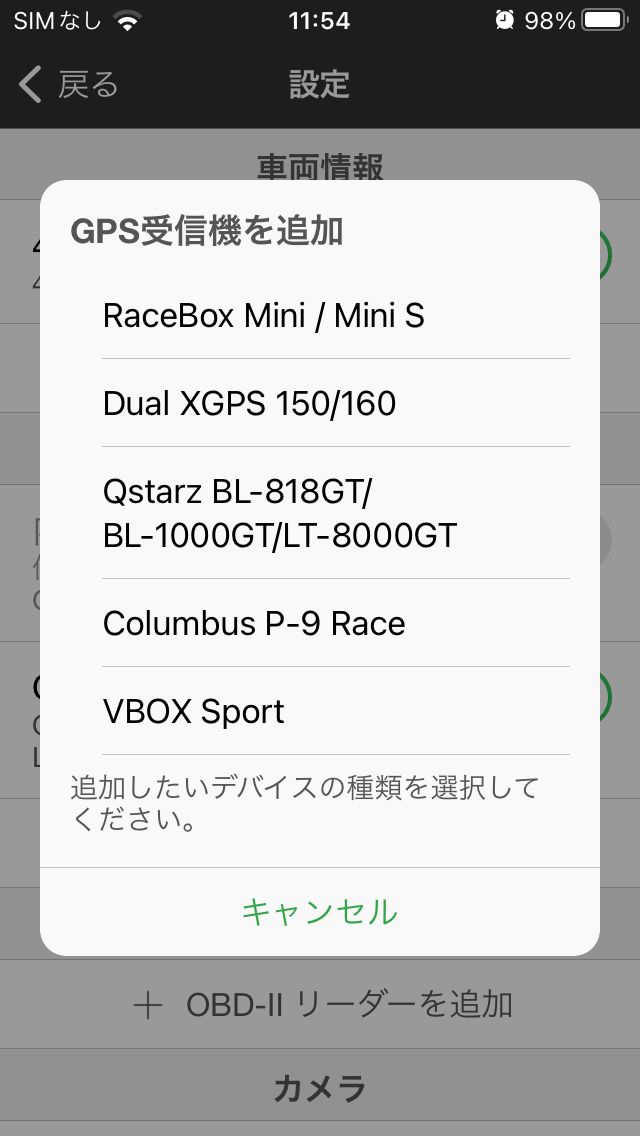
Task: Choose VBOX Sport device
Action: click(320, 711)
